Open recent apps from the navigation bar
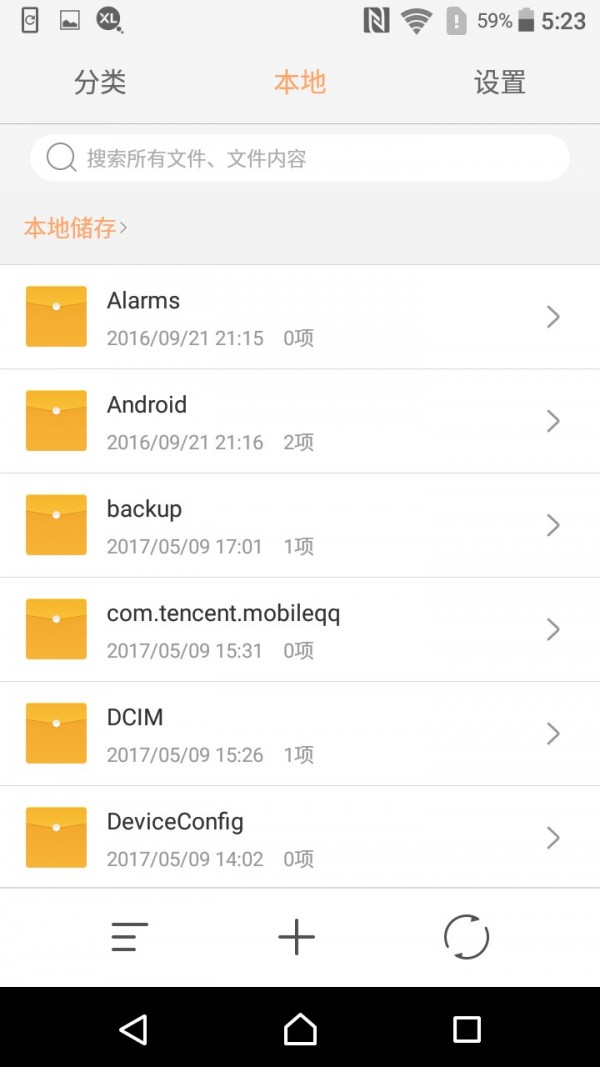The height and width of the screenshot is (1067, 600). 467,1029
